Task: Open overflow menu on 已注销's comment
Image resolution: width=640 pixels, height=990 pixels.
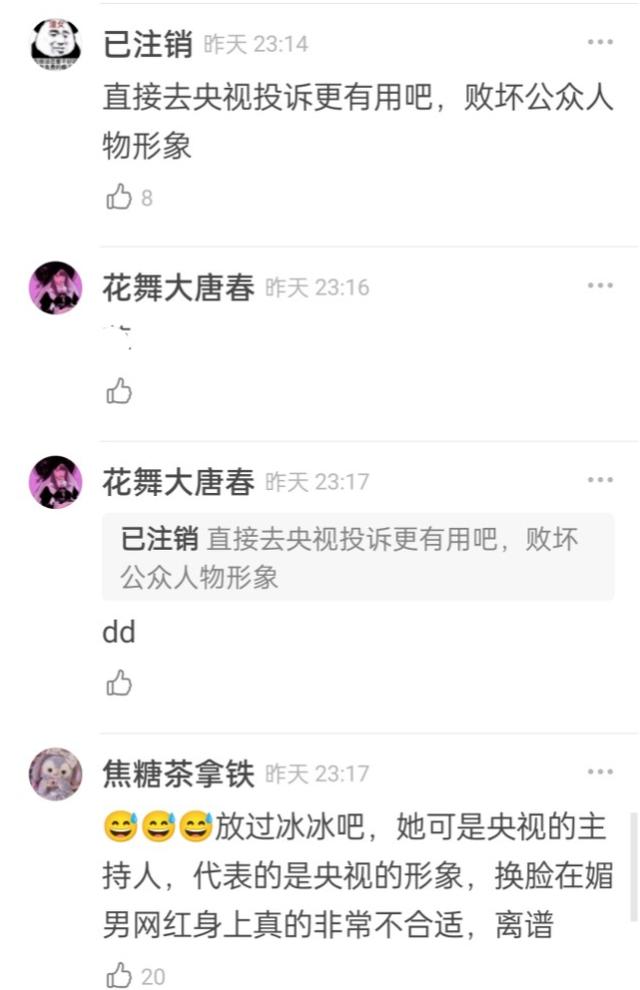Action: click(x=600, y=42)
